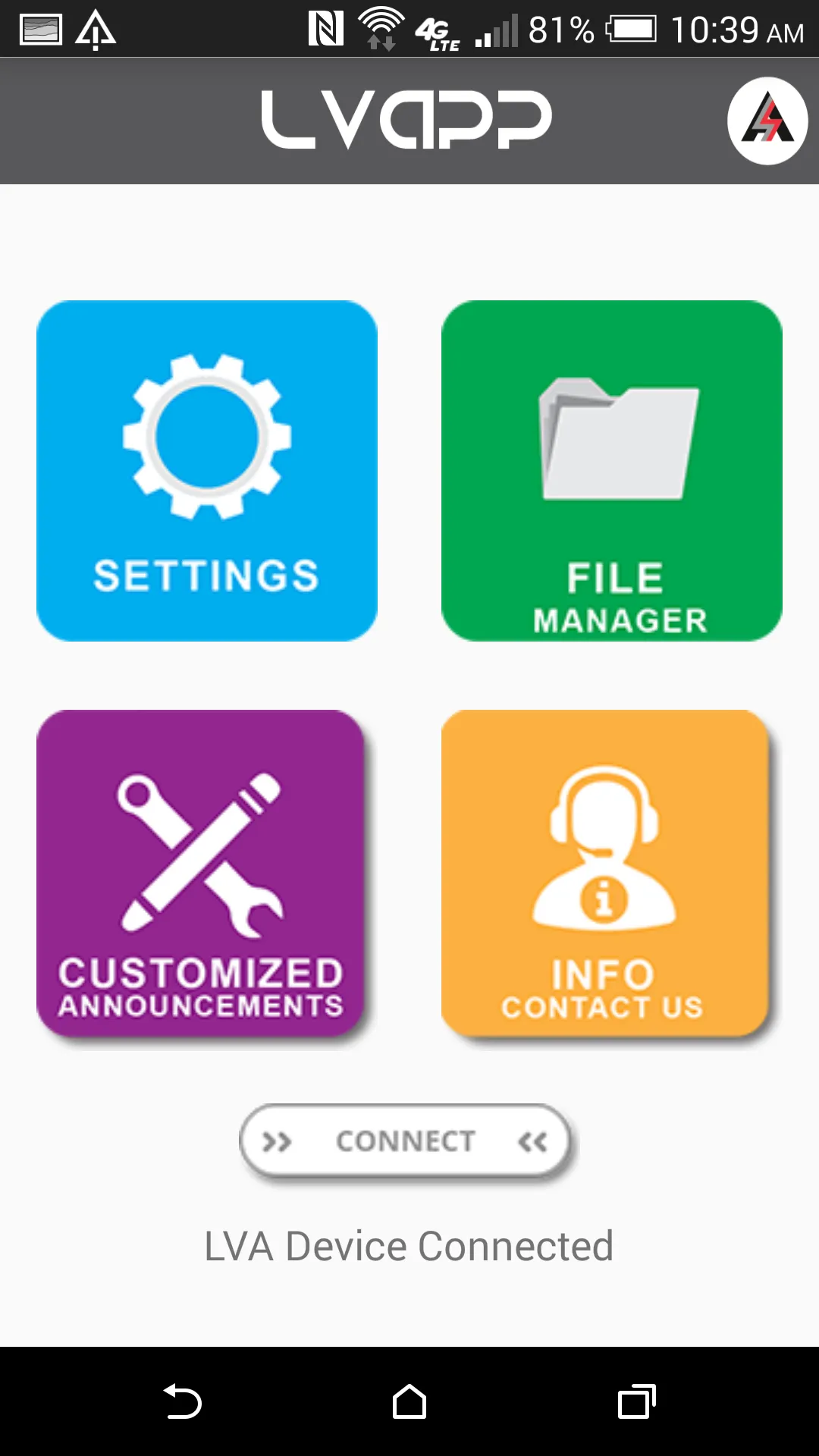This screenshot has height=1456, width=819.
Task: Tap the round logo icon in header
Action: click(767, 121)
